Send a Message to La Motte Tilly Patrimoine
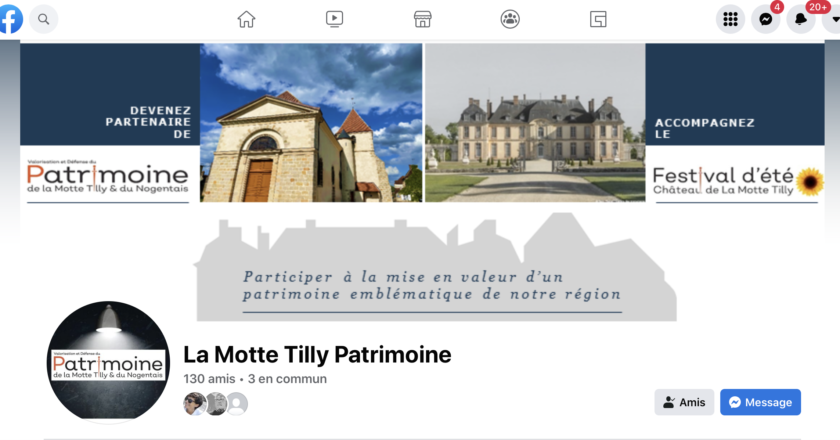This screenshot has height=440, width=840. (760, 402)
